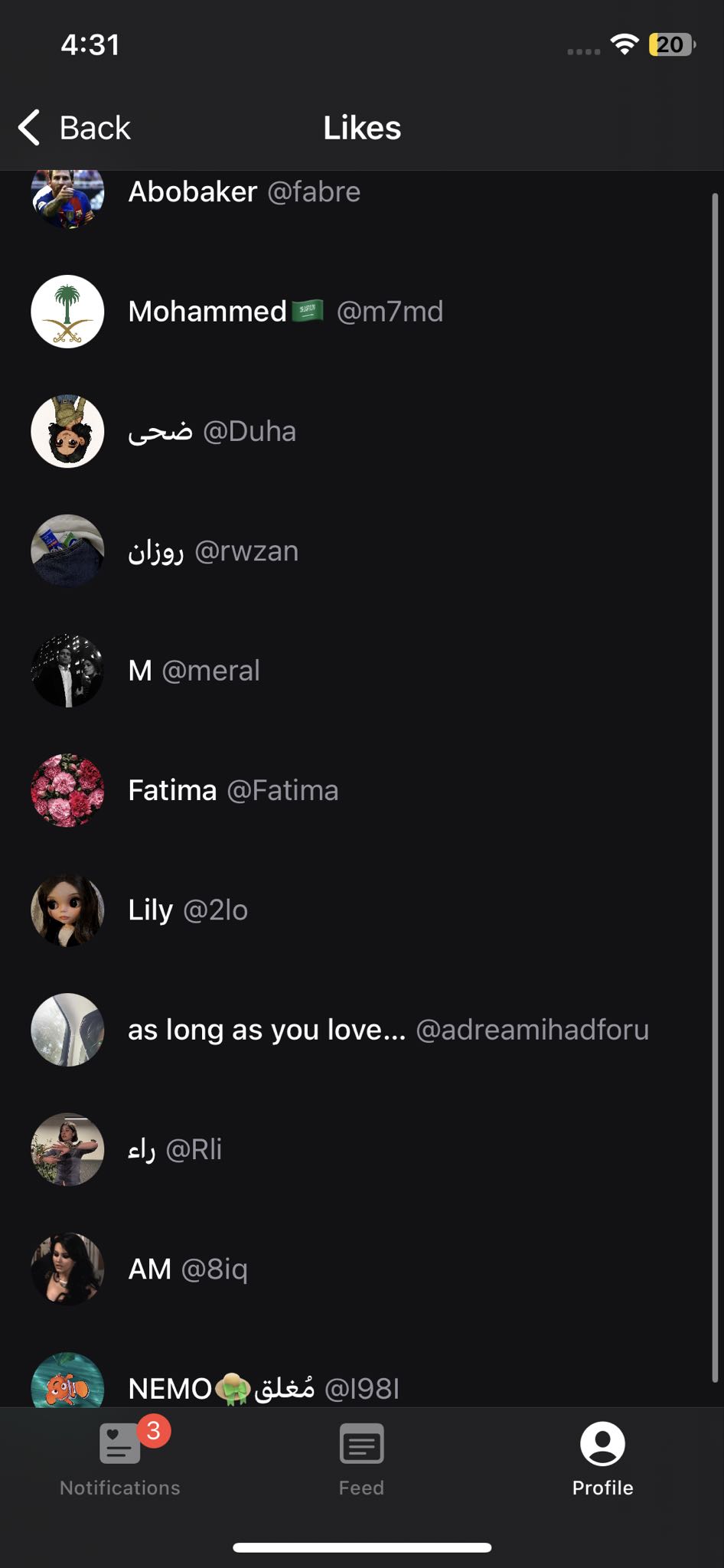
Task: View M @meral's profile
Action: pos(194,671)
